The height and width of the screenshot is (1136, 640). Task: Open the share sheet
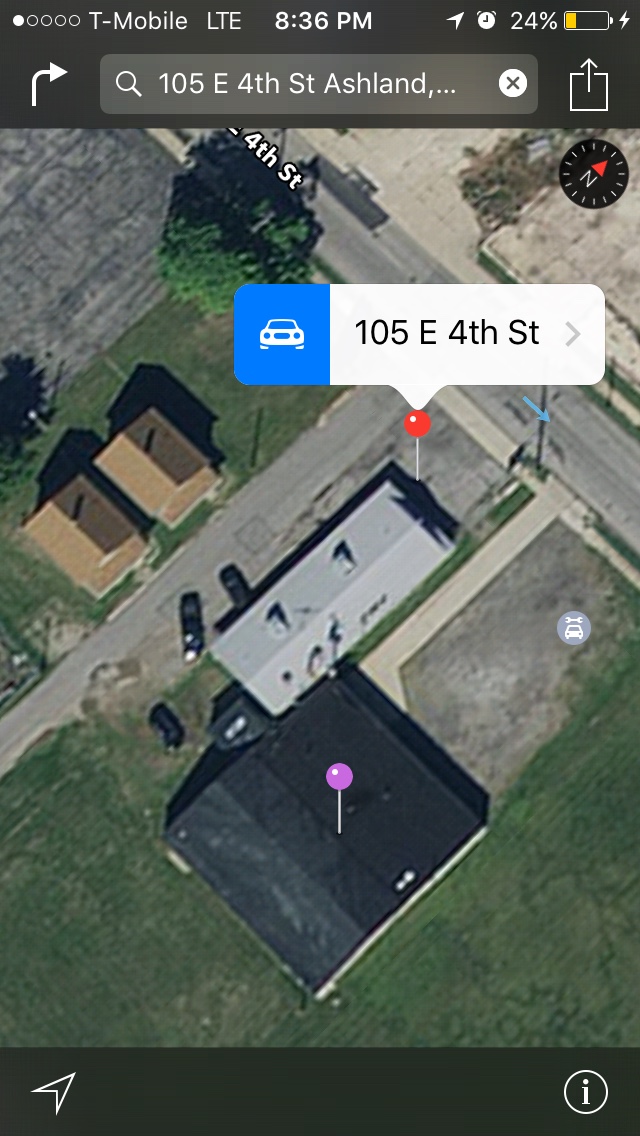pyautogui.click(x=589, y=84)
